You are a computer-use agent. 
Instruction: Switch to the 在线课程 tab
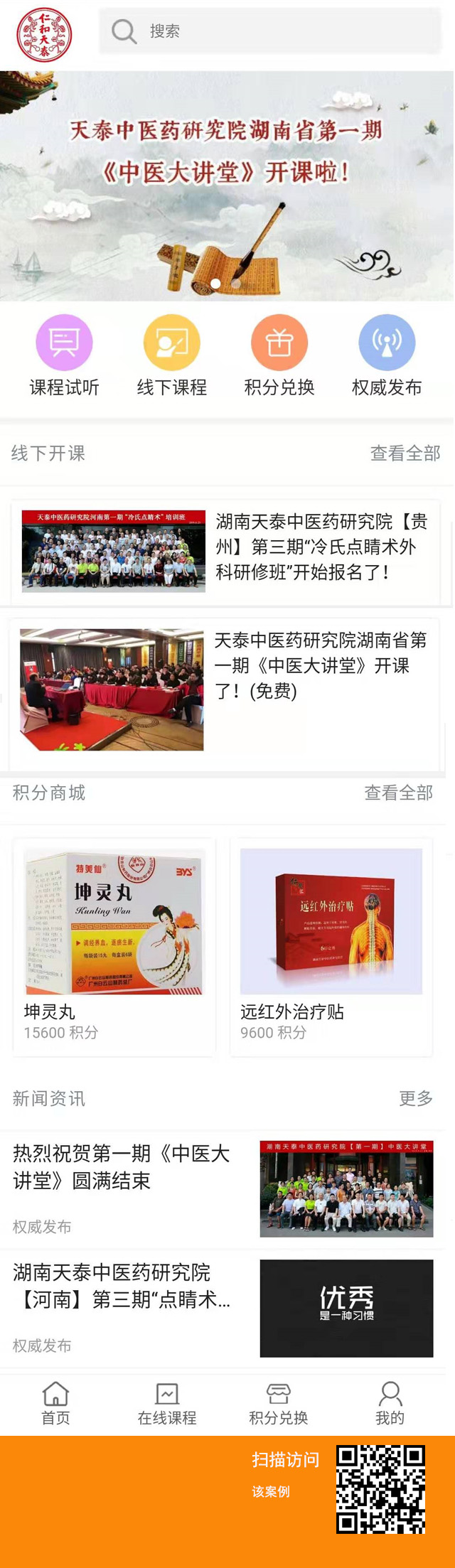coord(167,1404)
